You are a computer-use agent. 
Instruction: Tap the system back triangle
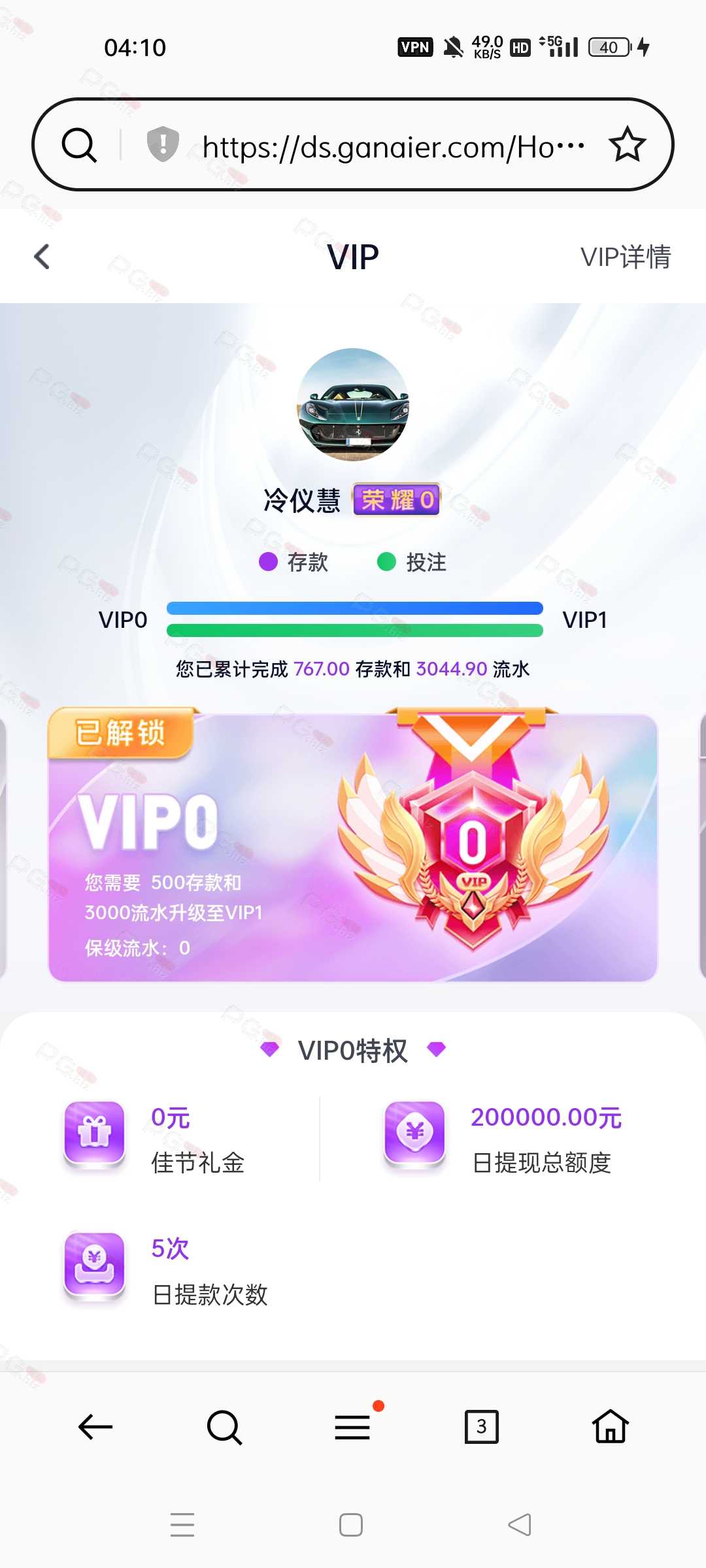click(520, 1525)
